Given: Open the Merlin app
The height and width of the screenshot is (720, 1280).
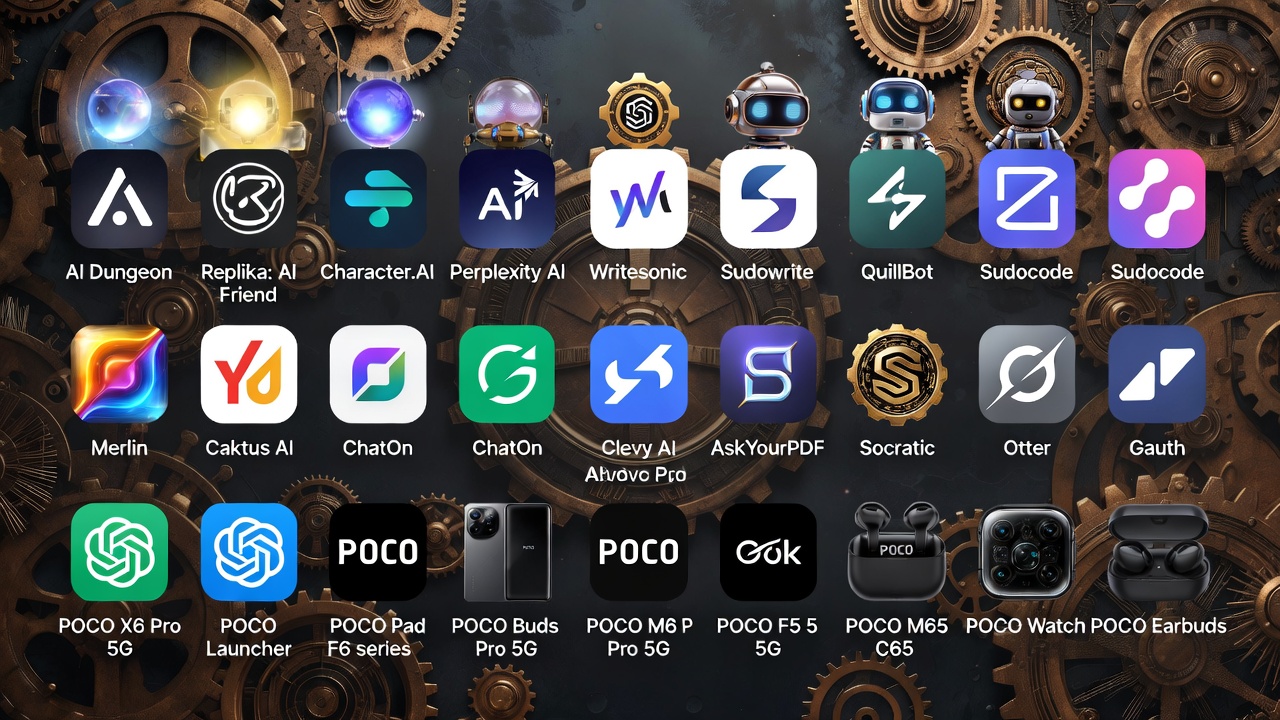Looking at the screenshot, I should coord(119,374).
